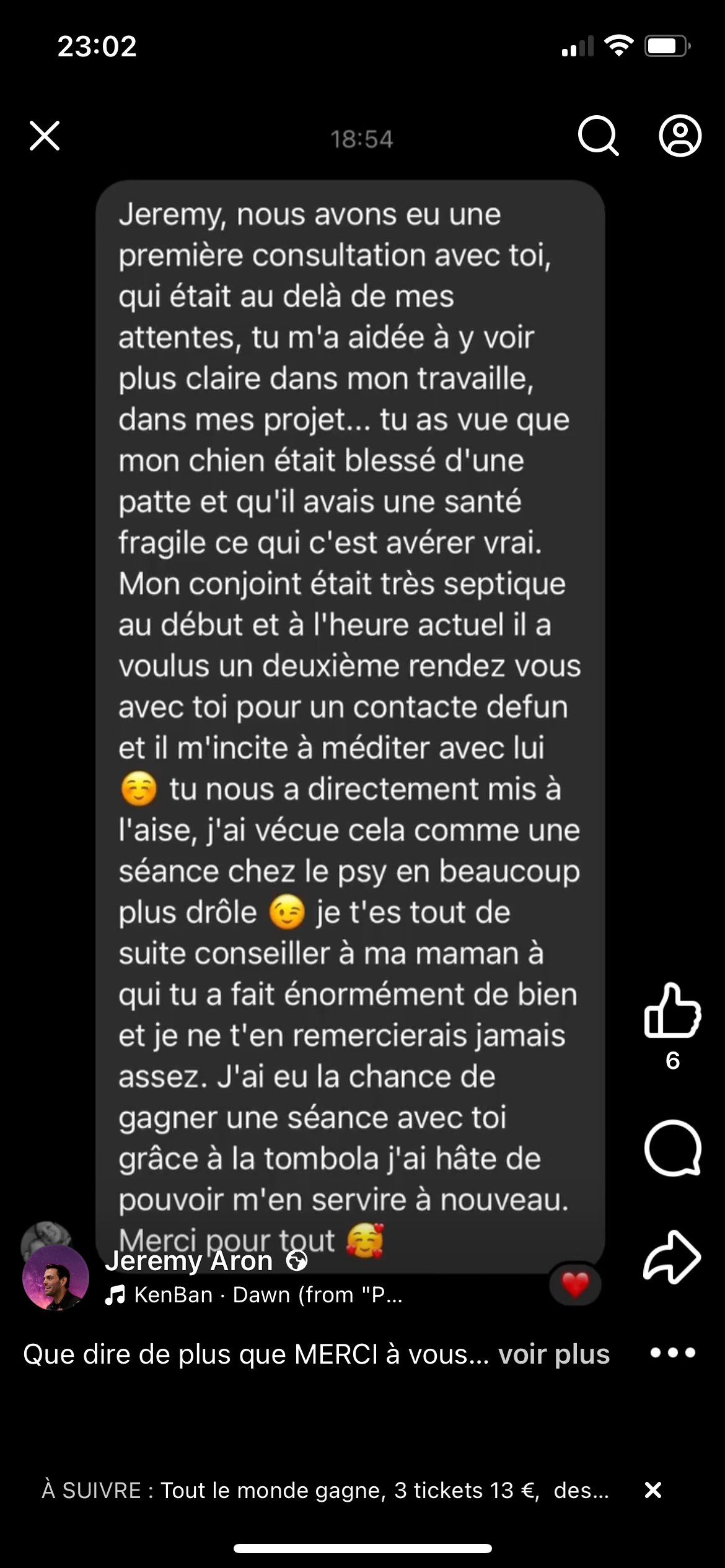Dismiss the À SUIVRE up-next banner
Viewport: 725px width, 1568px height.
point(653,1490)
